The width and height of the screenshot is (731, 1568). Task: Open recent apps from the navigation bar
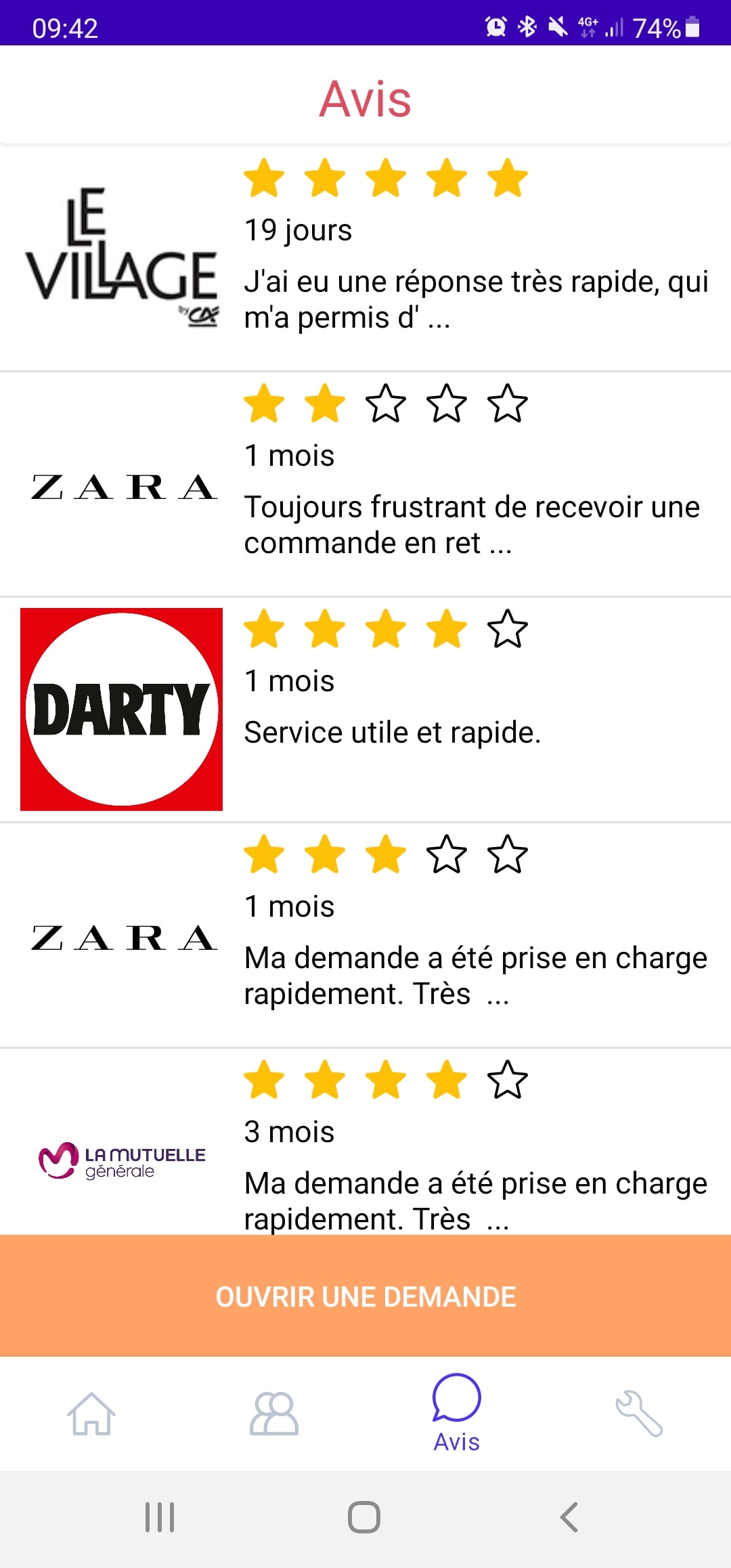coord(160,1517)
